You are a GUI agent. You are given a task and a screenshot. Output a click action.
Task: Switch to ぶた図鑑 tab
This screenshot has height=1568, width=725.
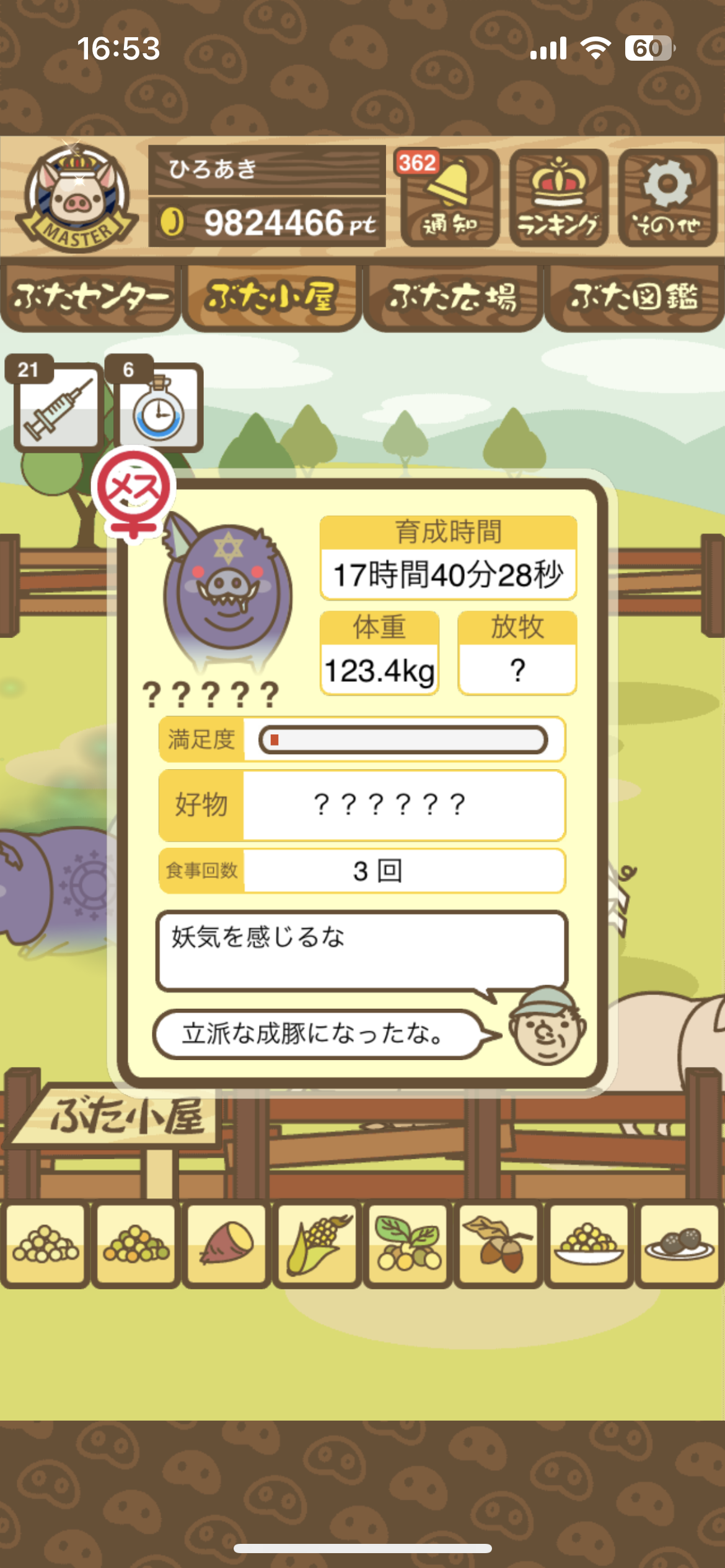(634, 298)
